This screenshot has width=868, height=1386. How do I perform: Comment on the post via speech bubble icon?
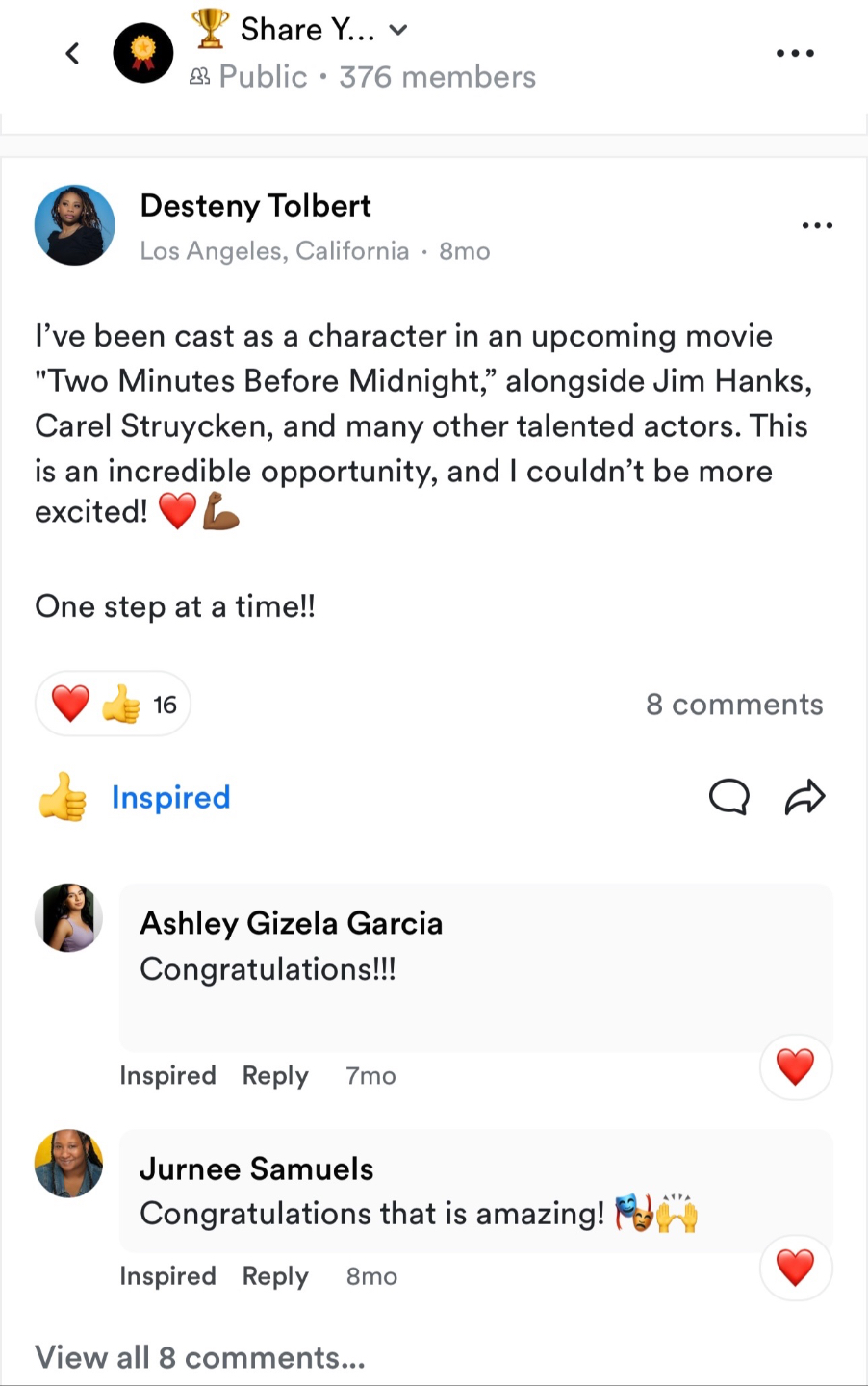coord(728,797)
